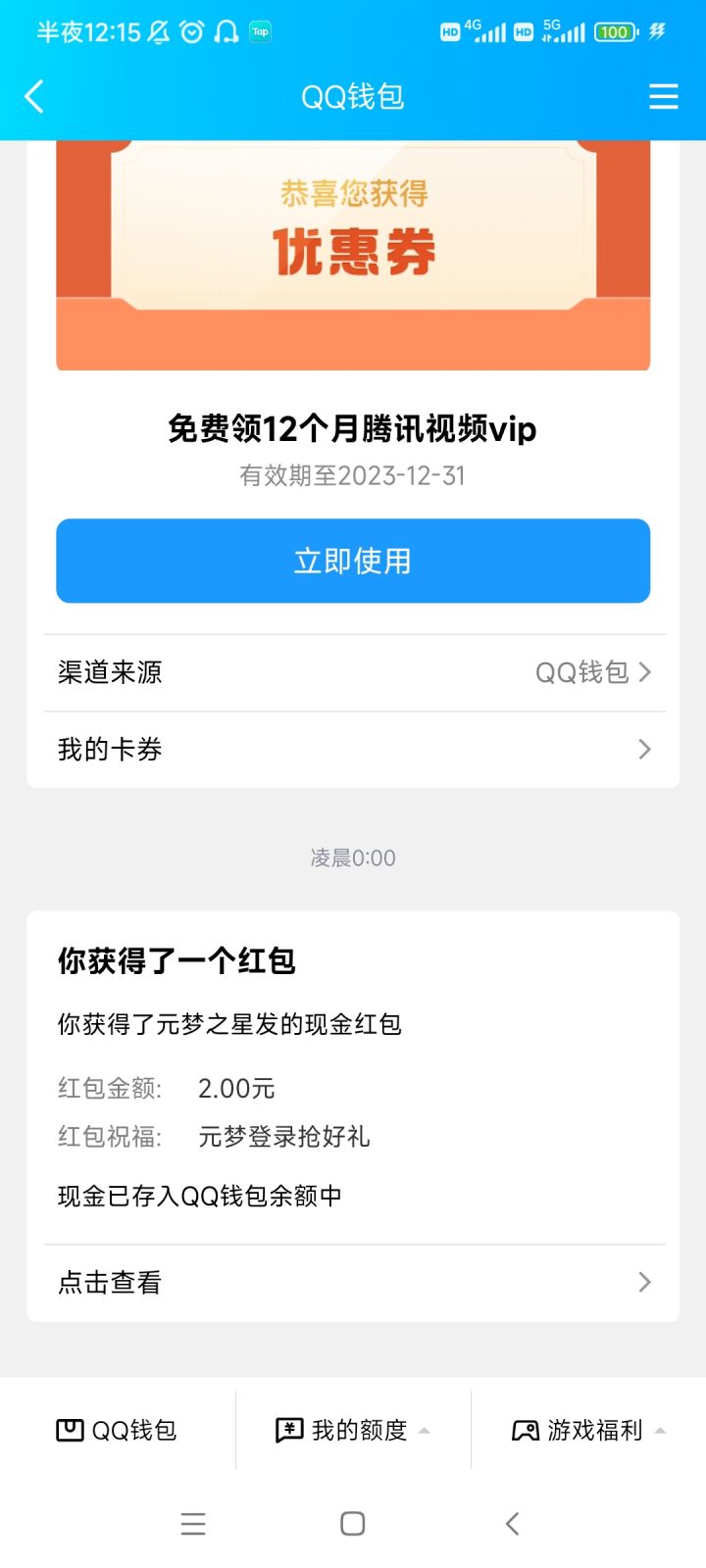The width and height of the screenshot is (706, 1568).
Task: Go to the system home screen
Action: (353, 1524)
